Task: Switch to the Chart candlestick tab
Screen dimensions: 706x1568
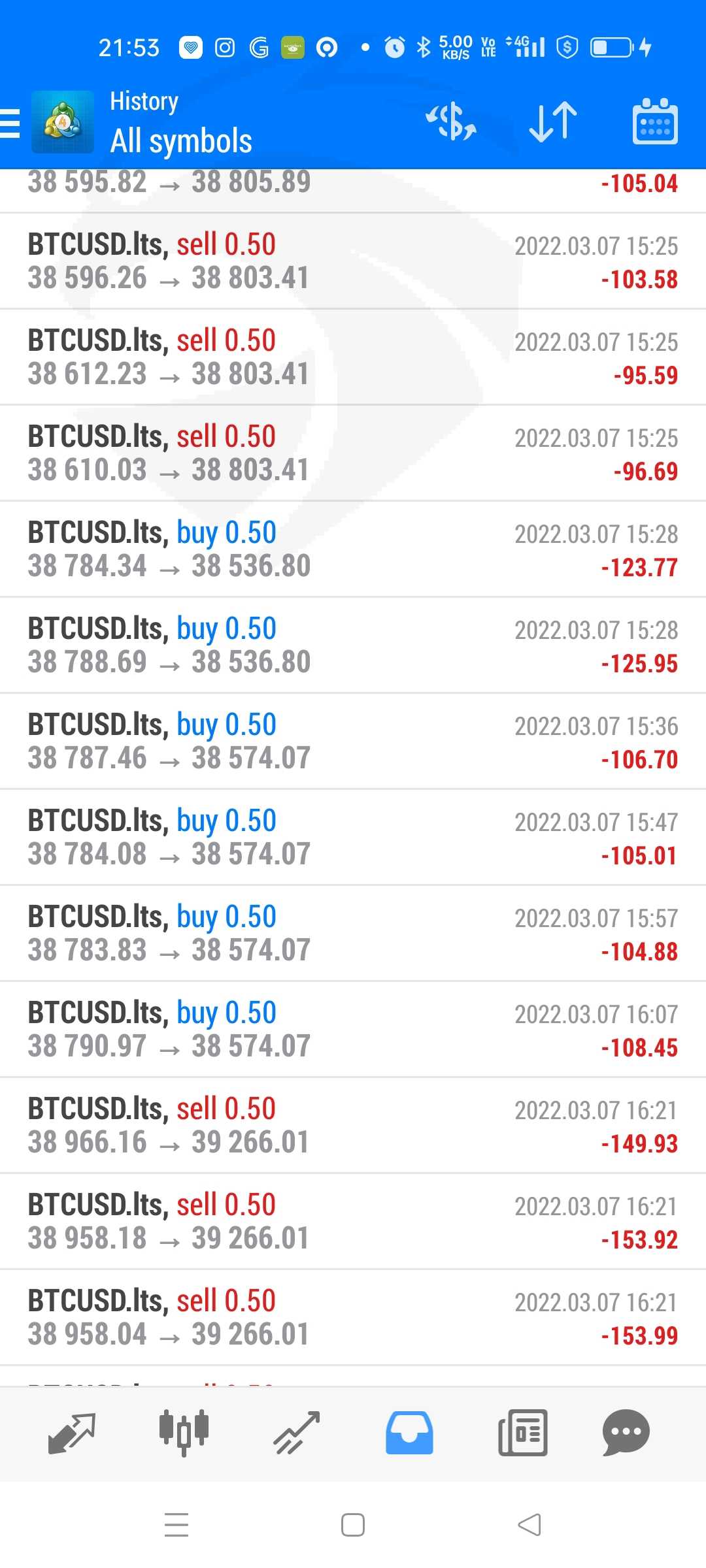Action: tap(184, 1433)
